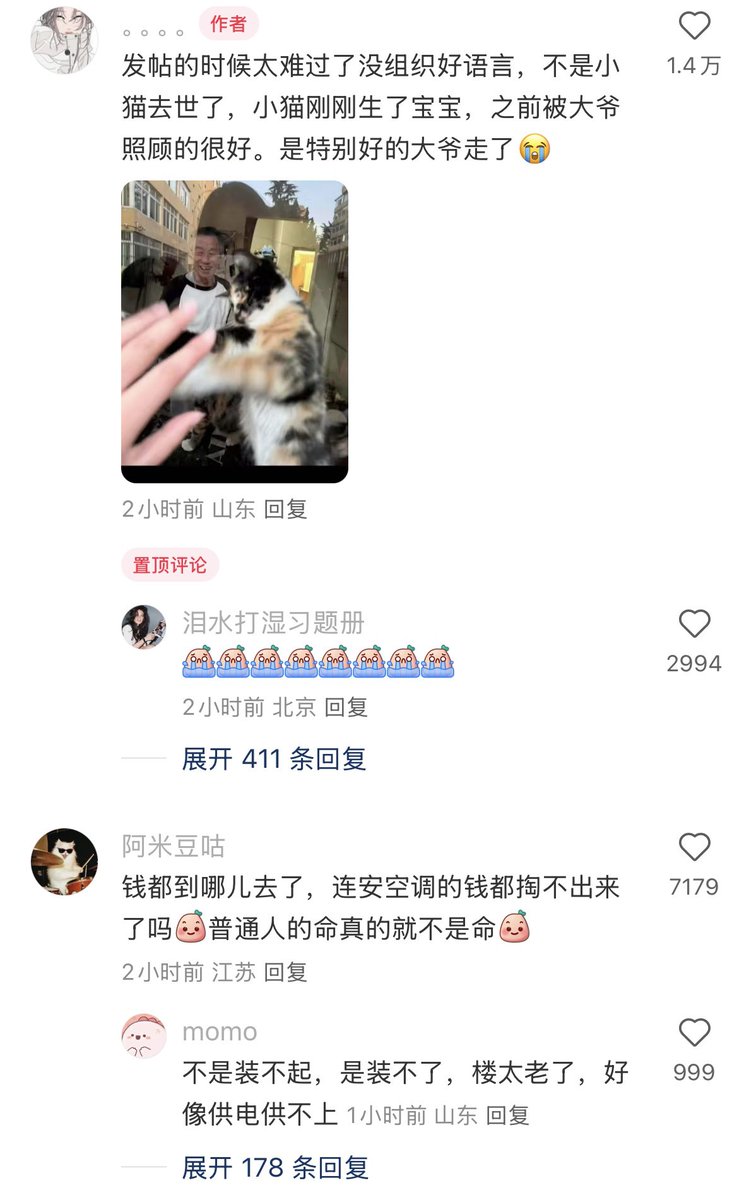Image resolution: width=744 pixels, height=1200 pixels.
Task: Reply to 阿米豆咕's comment
Action: pyautogui.click(x=285, y=971)
